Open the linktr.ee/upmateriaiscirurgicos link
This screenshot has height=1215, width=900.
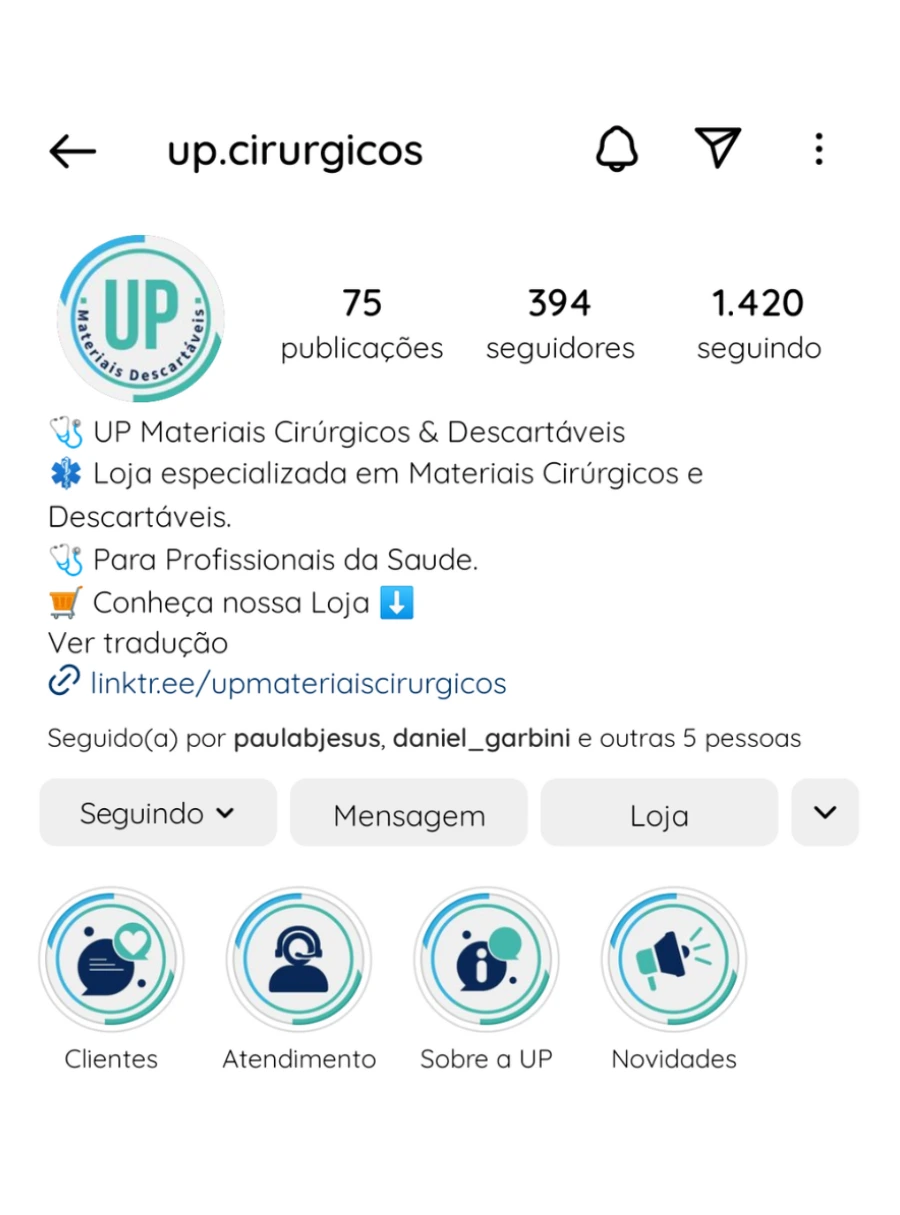(x=298, y=684)
